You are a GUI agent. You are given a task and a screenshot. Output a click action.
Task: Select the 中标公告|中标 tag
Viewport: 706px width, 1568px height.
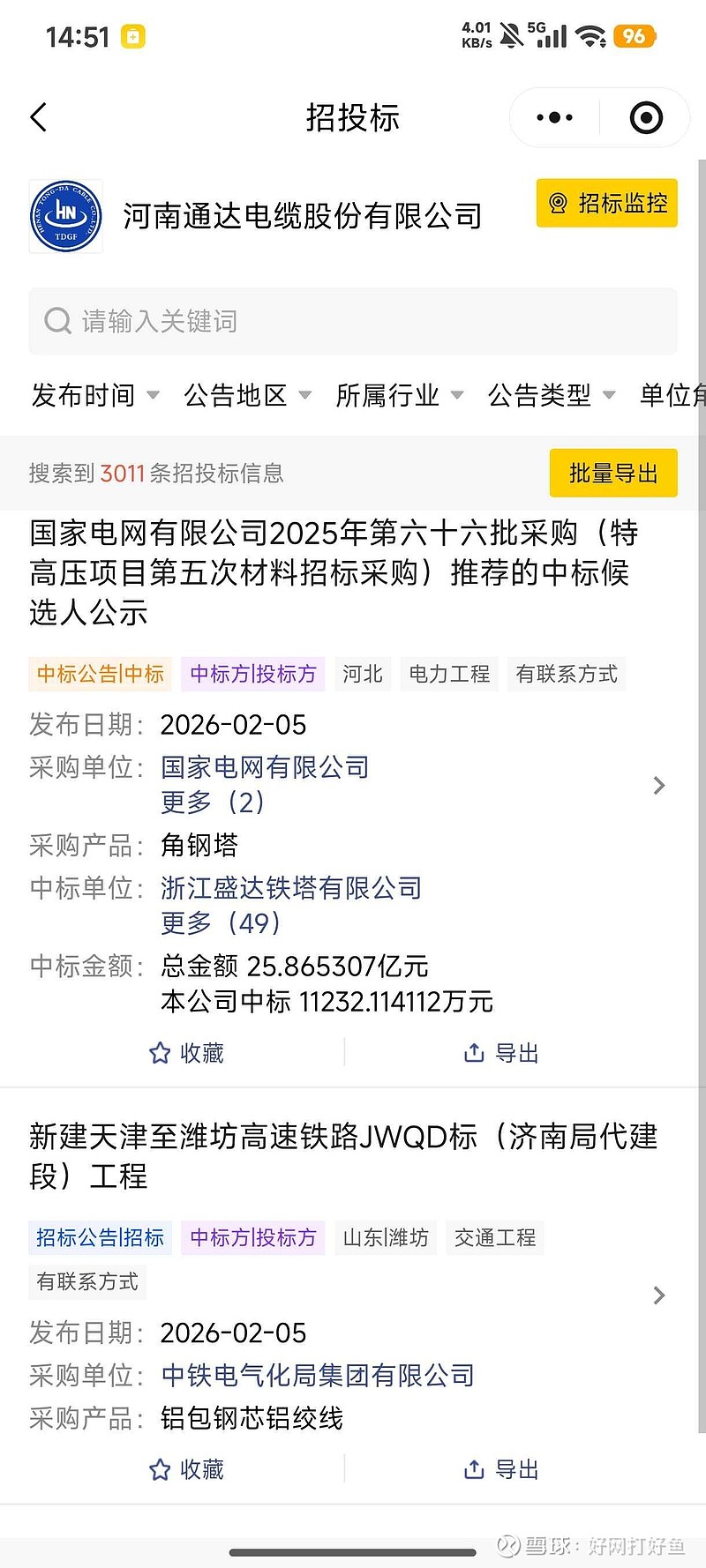click(100, 674)
